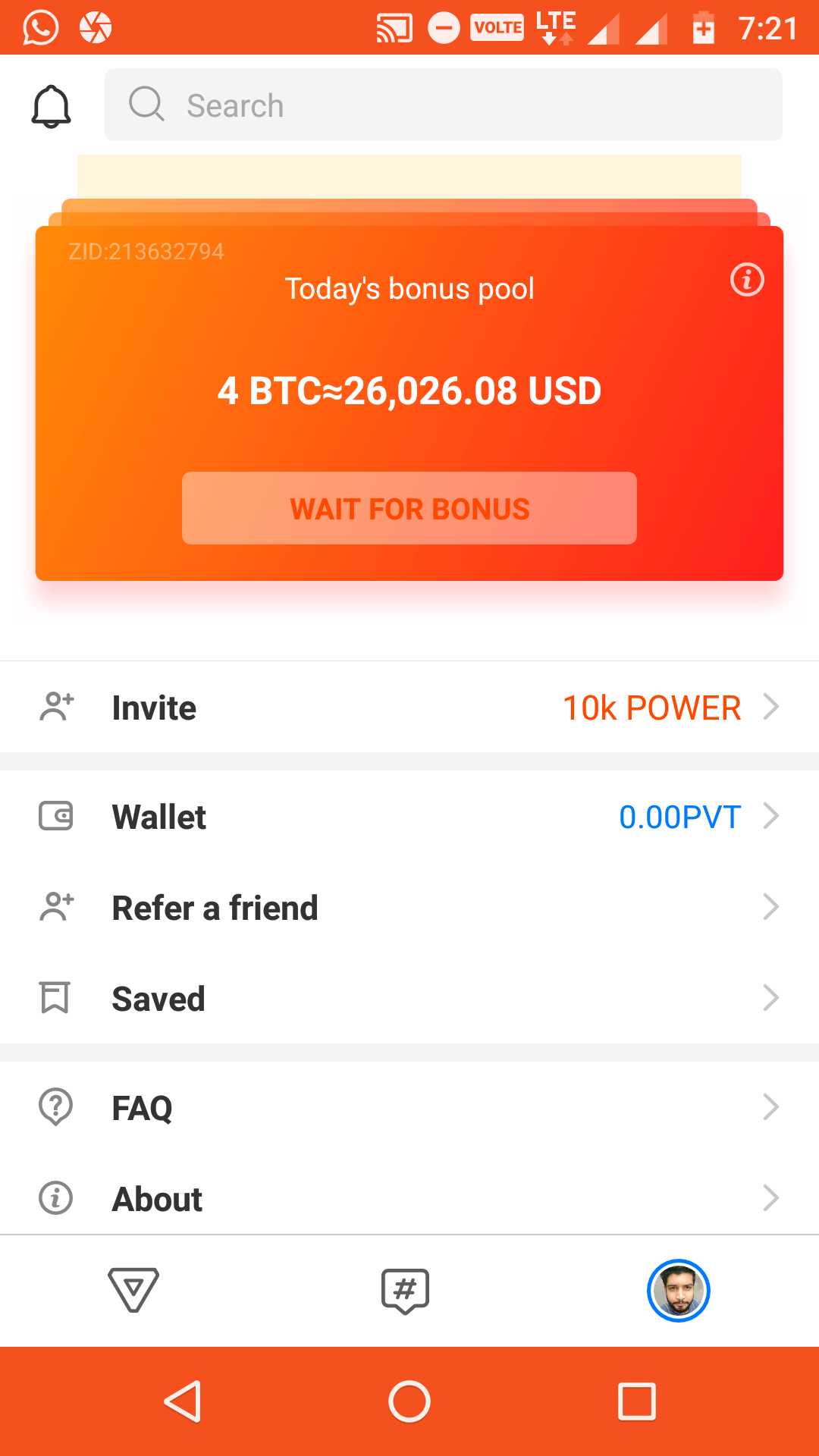Viewport: 819px width, 1456px height.
Task: Tap the Search field
Action: click(x=443, y=105)
